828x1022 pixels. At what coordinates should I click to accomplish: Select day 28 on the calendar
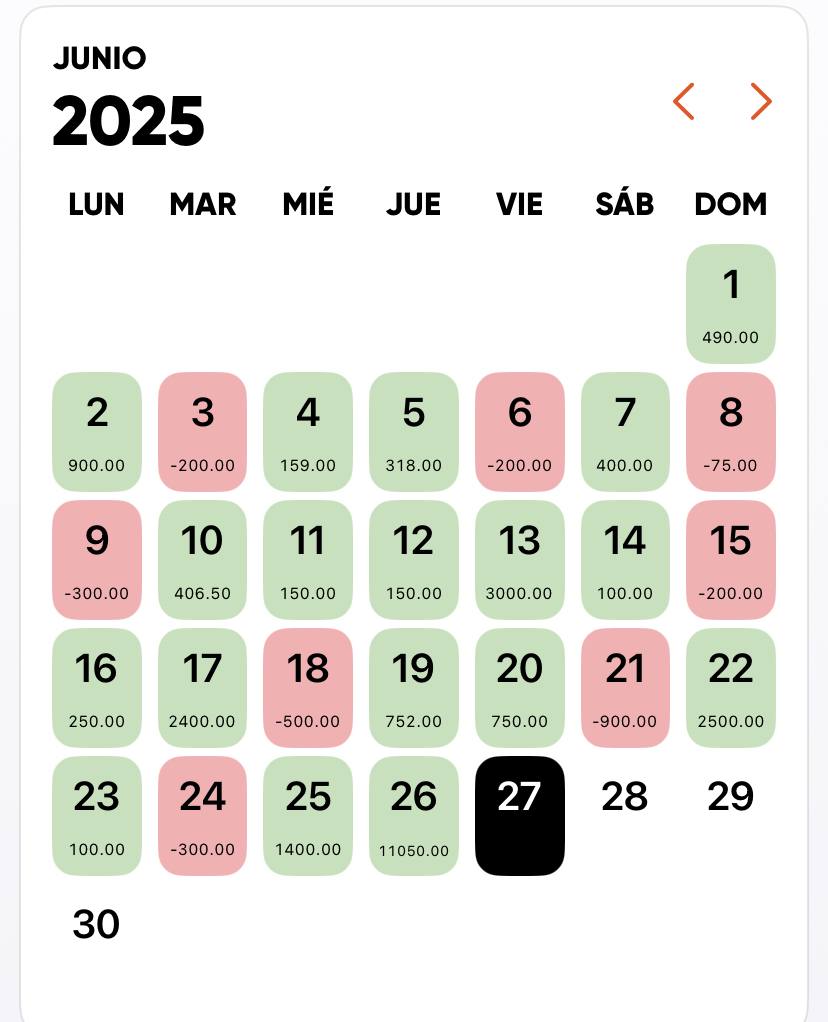[x=625, y=797]
